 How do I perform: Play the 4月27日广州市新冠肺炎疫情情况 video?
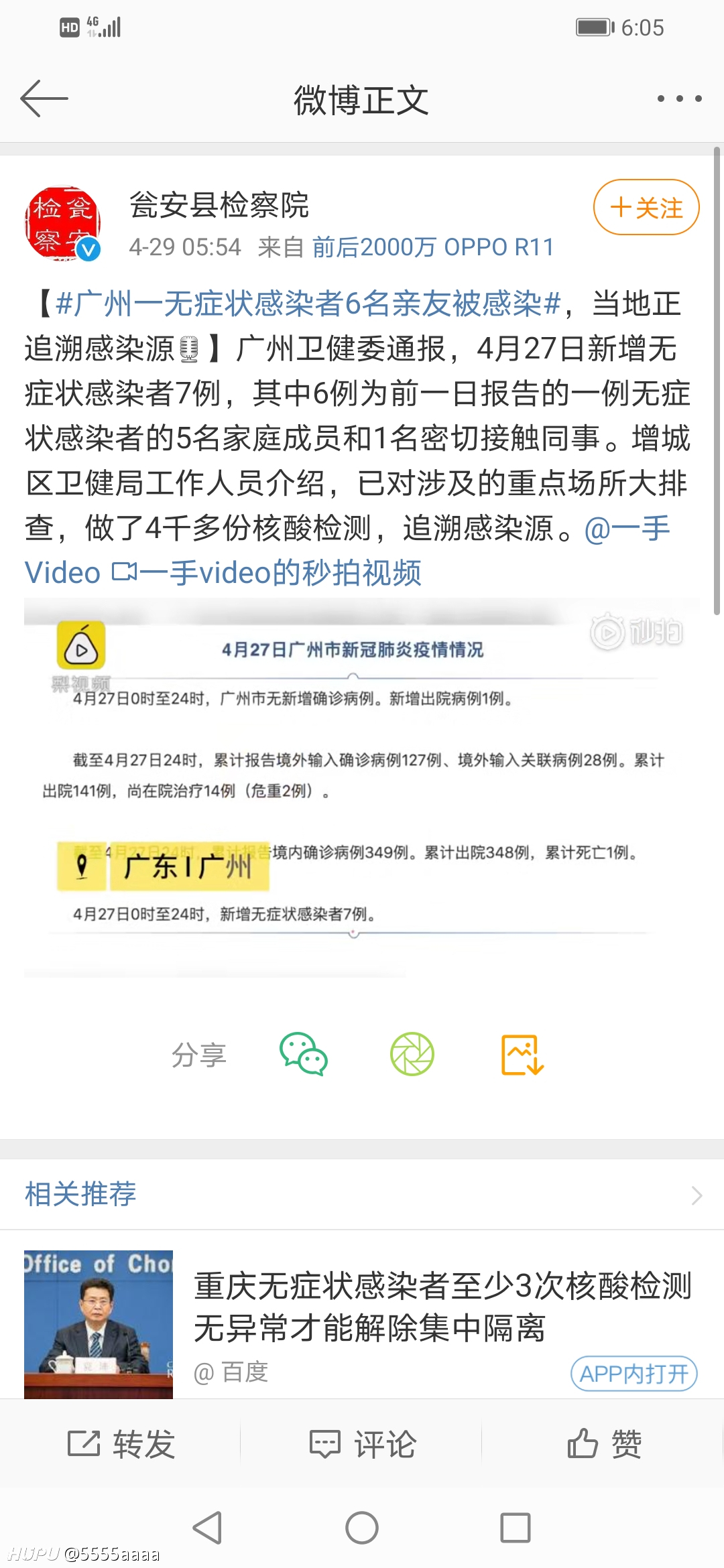361,787
